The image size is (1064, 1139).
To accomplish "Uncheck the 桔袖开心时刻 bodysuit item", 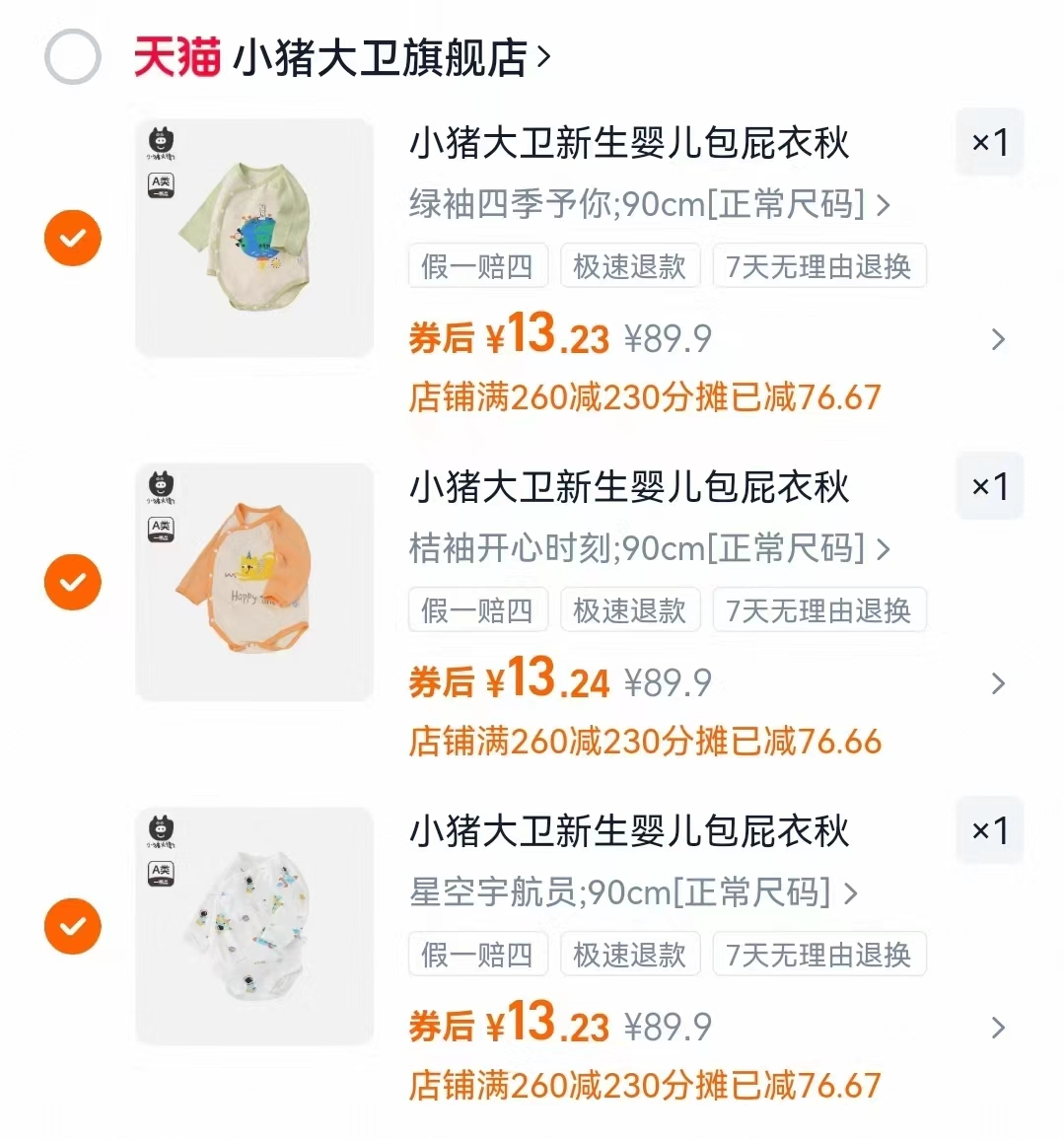I will point(72,582).
